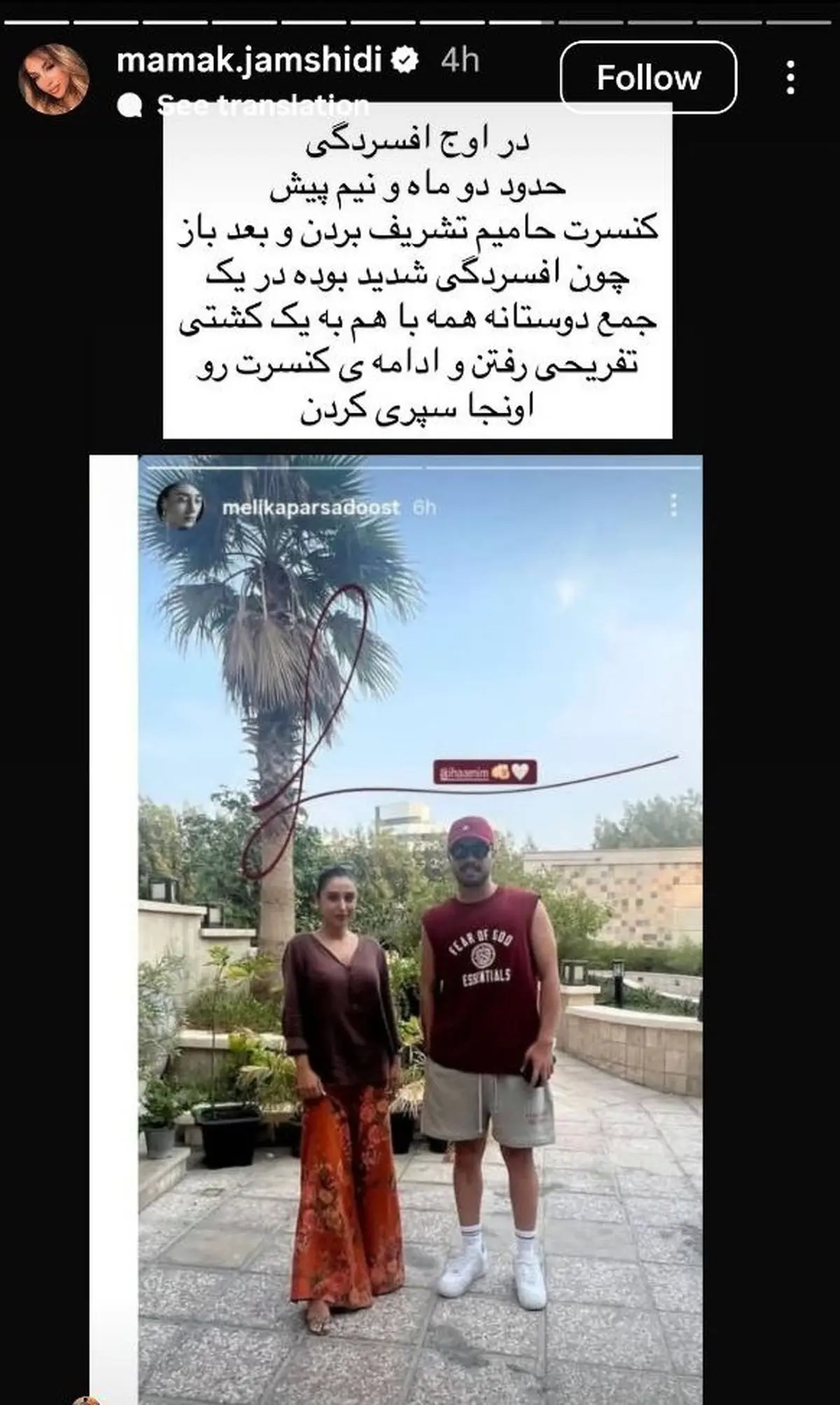Open the story overflow menu
The height and width of the screenshot is (1405, 840).
pos(790,78)
